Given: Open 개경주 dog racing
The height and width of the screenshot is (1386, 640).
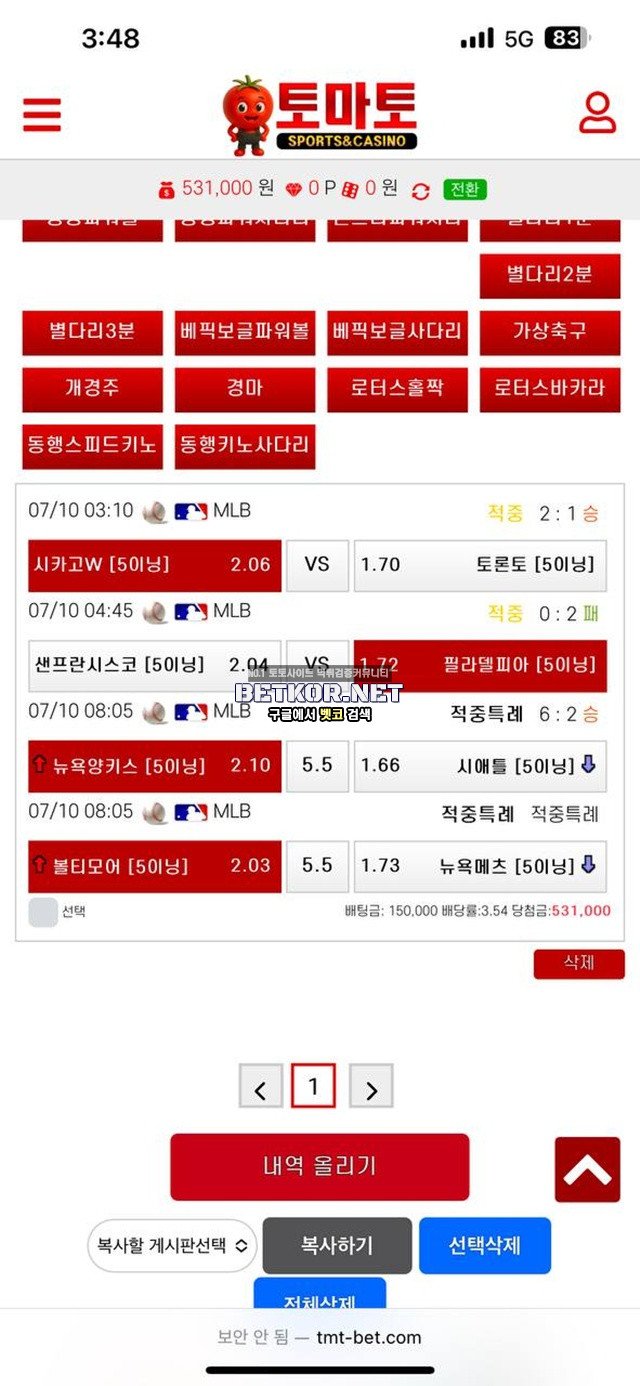Looking at the screenshot, I should click(92, 389).
